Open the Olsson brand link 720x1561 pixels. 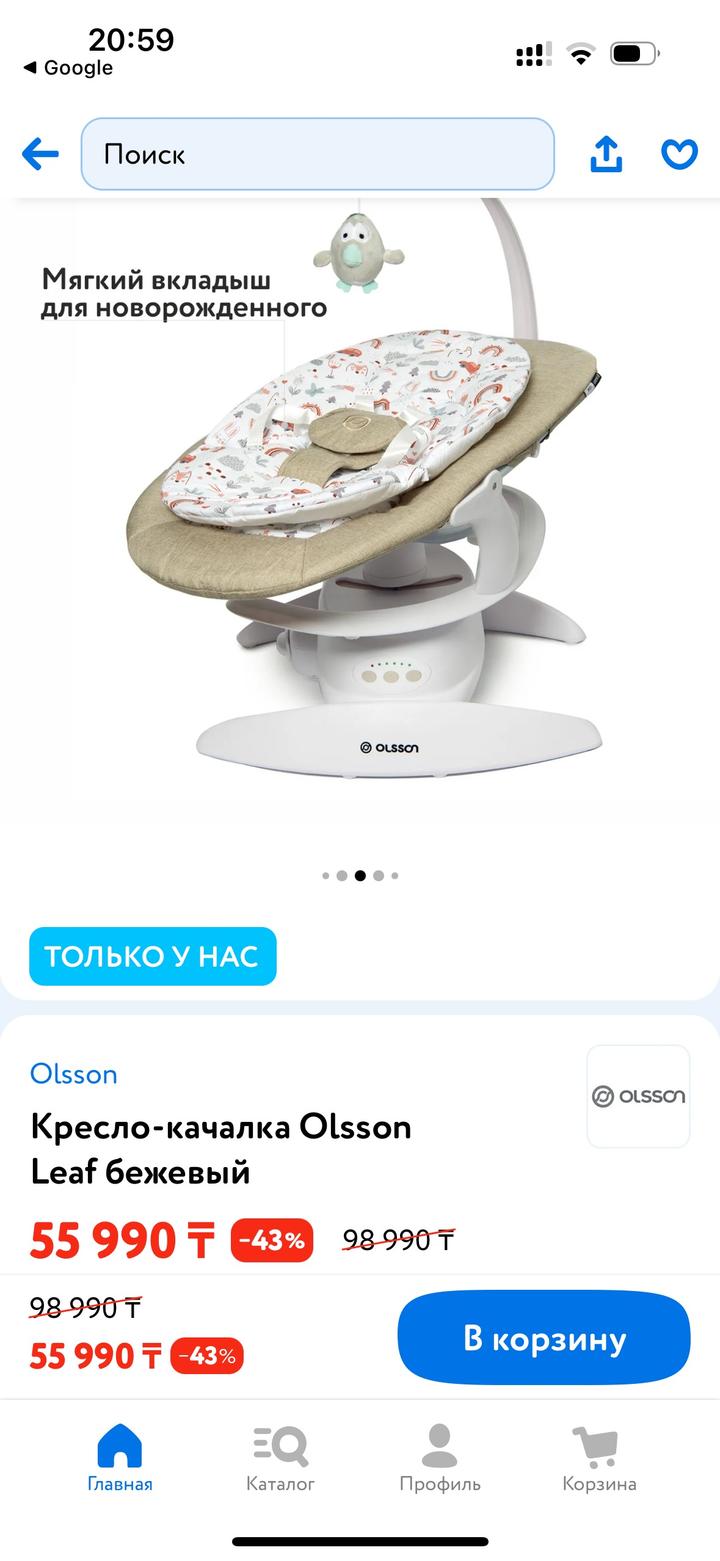point(73,1074)
